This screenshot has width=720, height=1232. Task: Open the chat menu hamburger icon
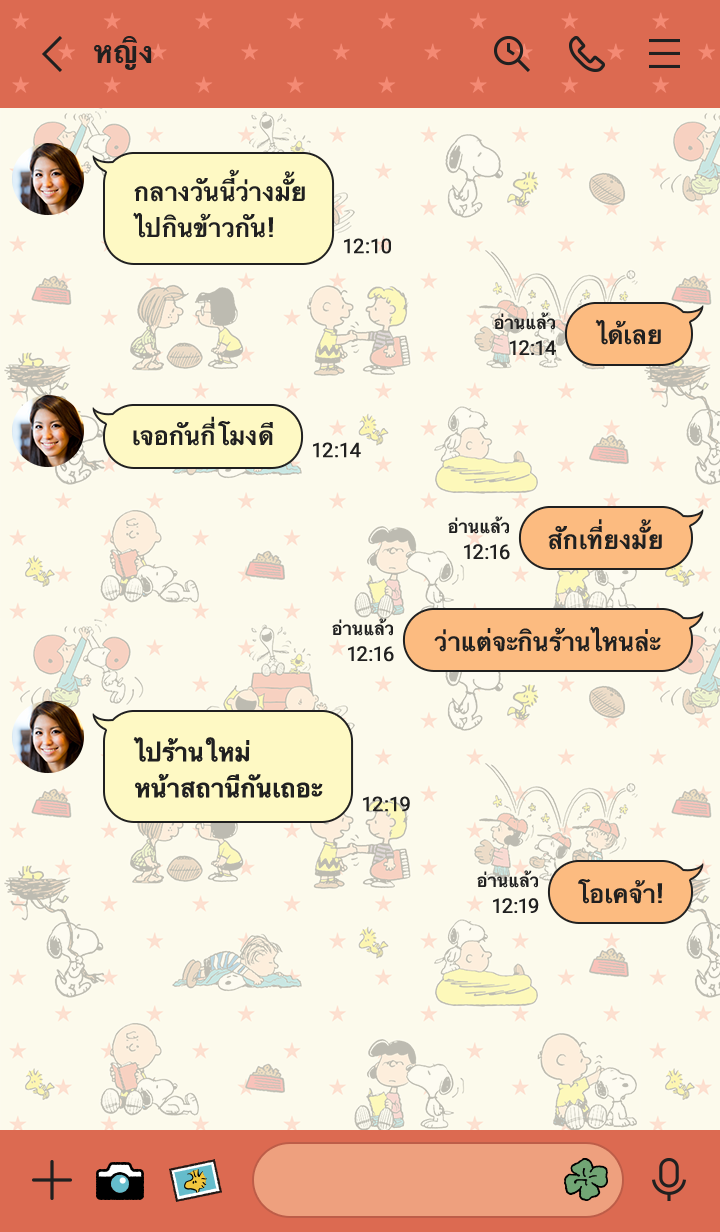pos(664,54)
